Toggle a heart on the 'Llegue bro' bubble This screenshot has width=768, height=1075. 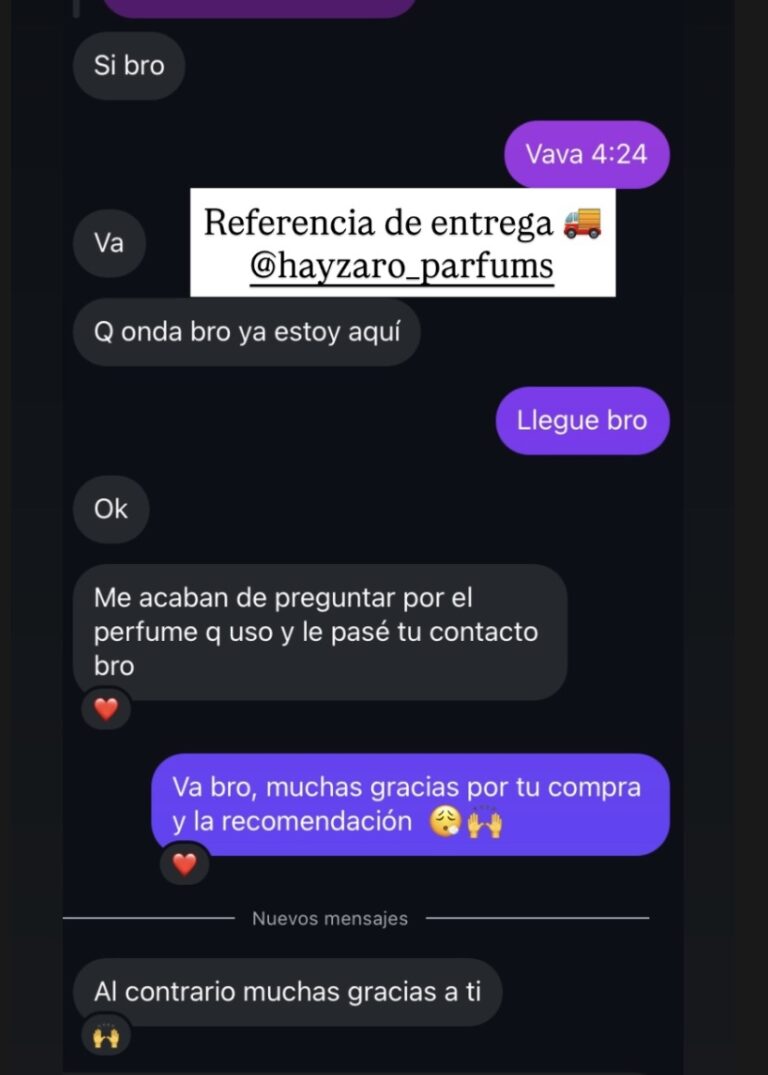[582, 420]
